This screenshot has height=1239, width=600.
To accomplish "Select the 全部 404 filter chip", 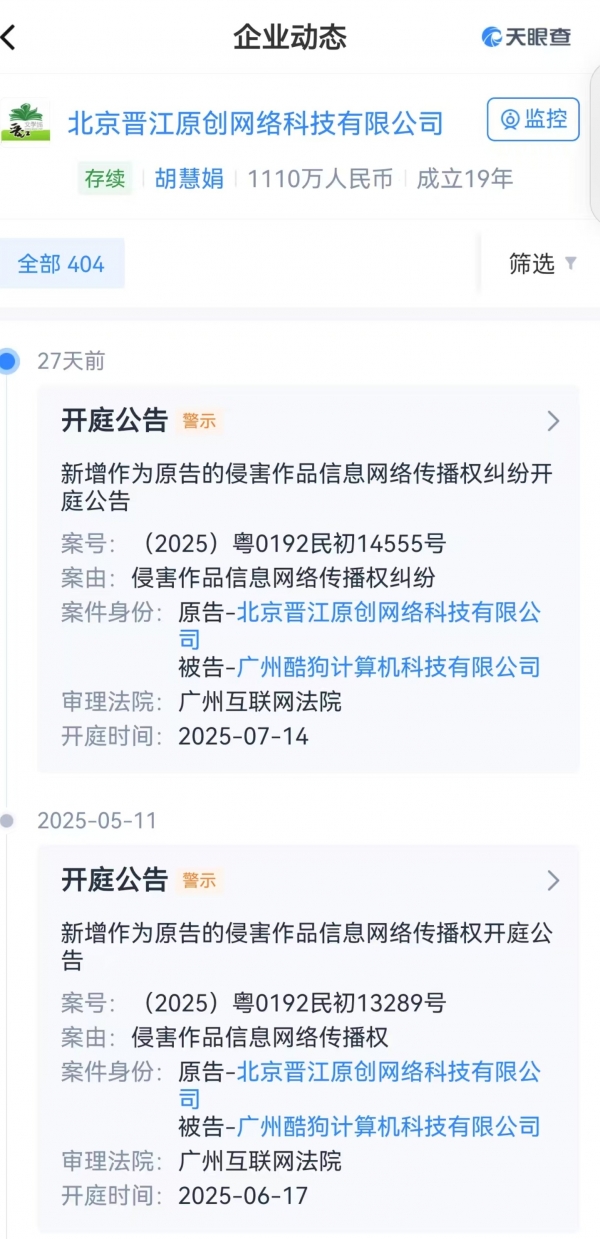I will (x=61, y=264).
